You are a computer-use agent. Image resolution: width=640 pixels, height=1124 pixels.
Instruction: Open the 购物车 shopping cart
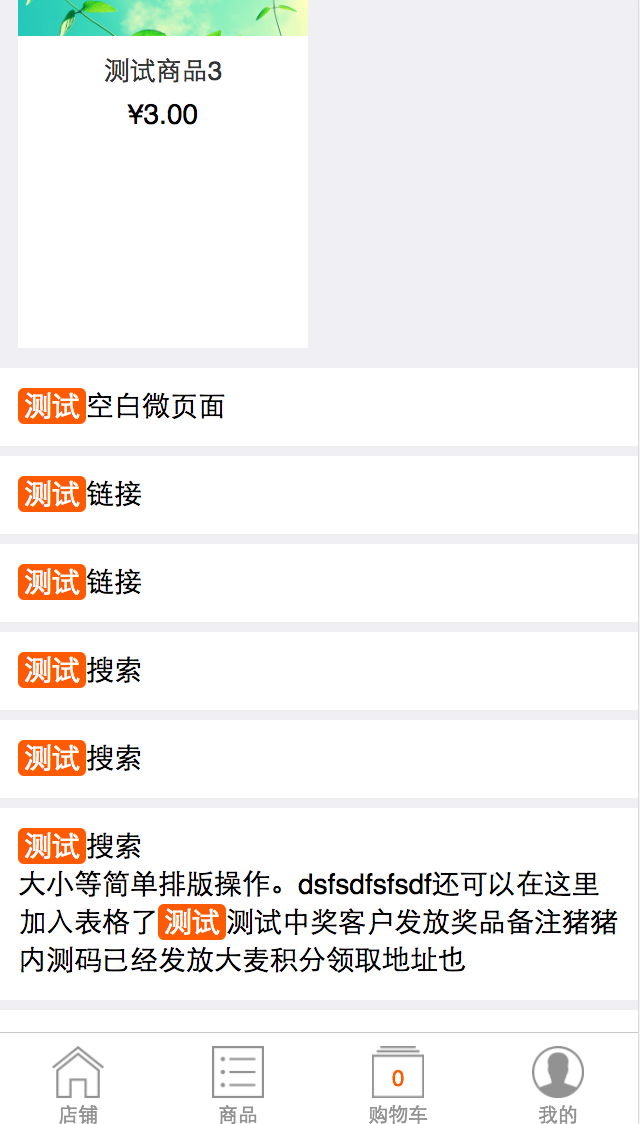pyautogui.click(x=398, y=1084)
